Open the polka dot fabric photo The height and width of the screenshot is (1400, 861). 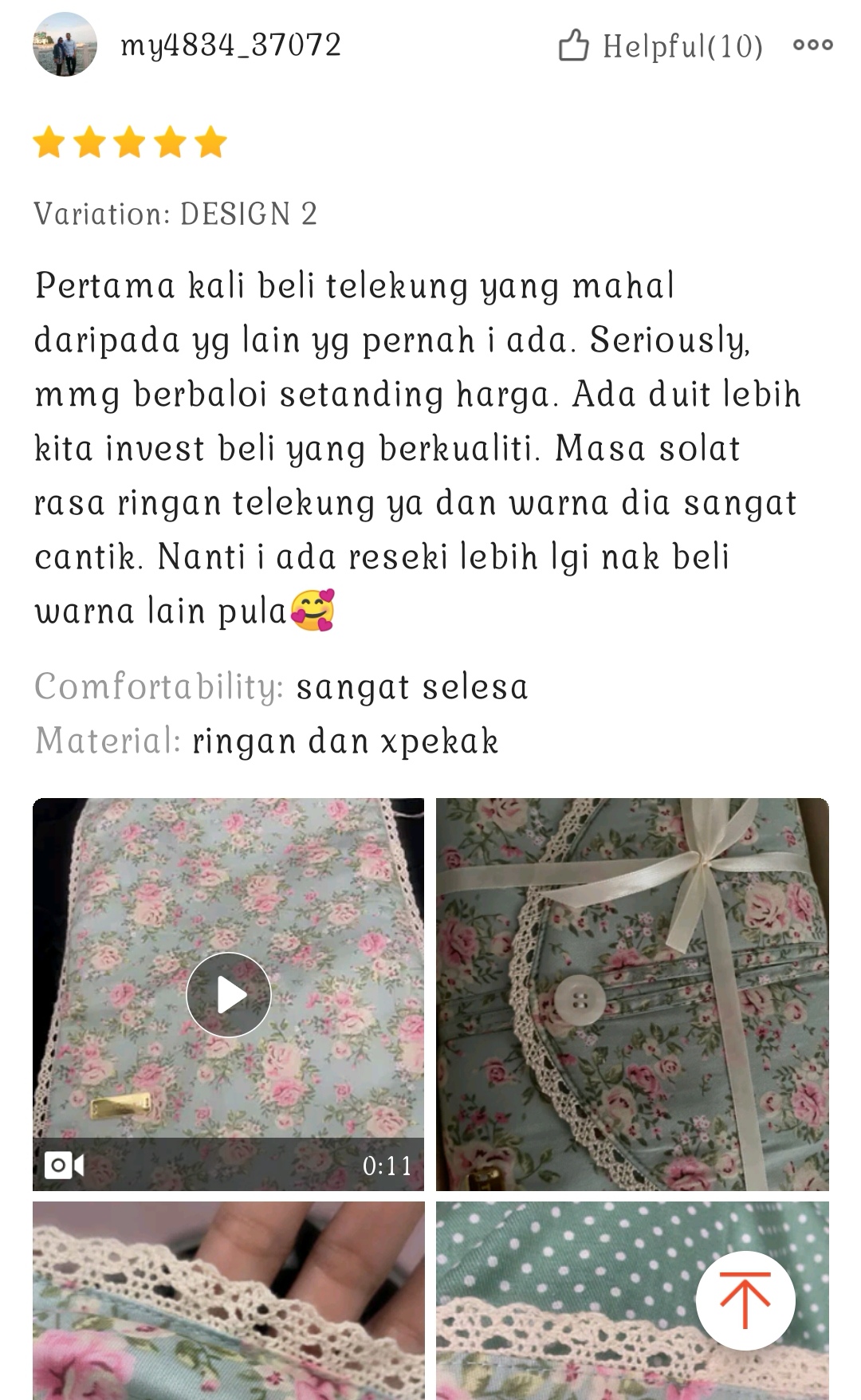[558, 1300]
